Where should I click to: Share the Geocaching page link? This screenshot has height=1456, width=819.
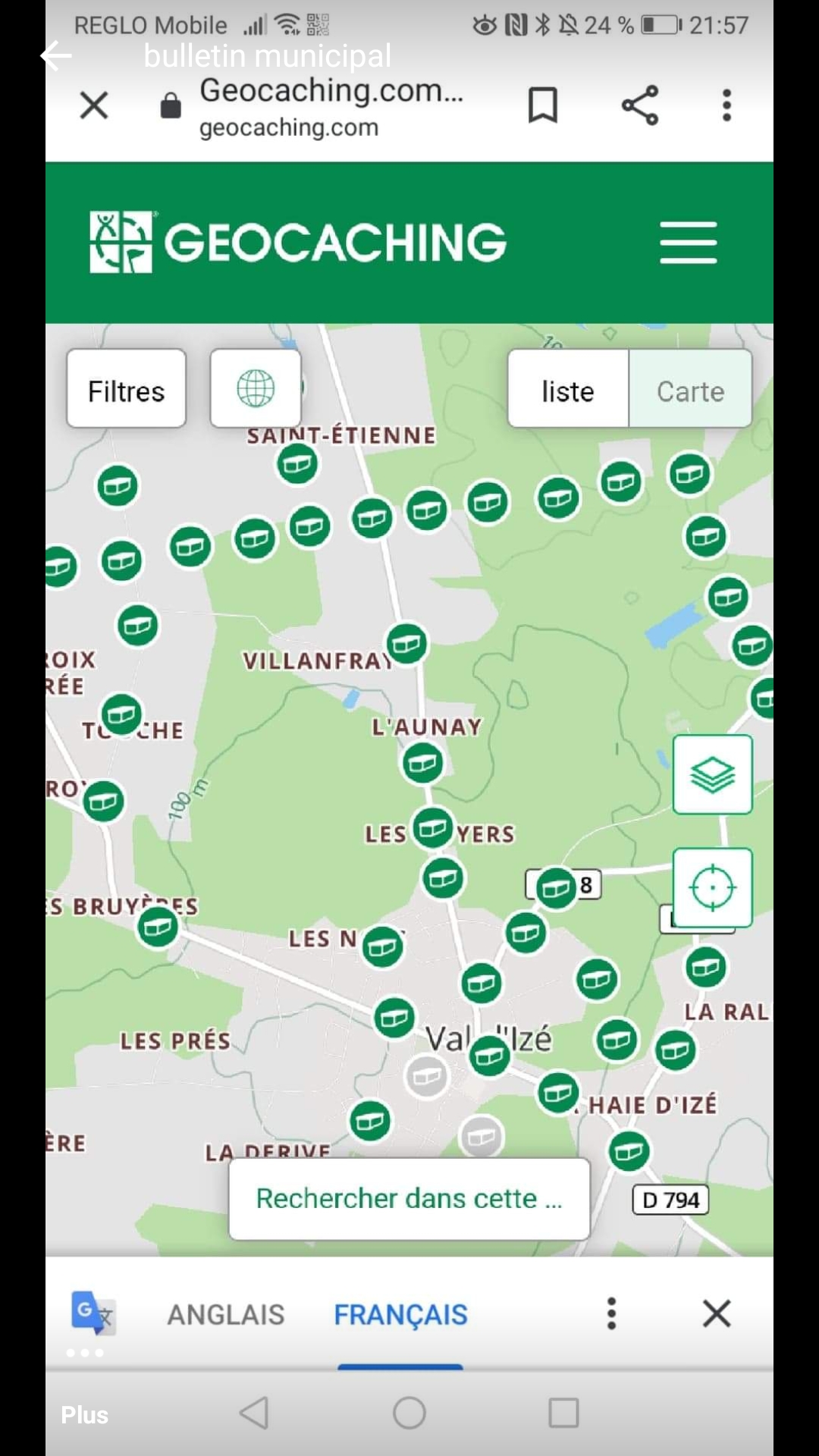pos(640,105)
